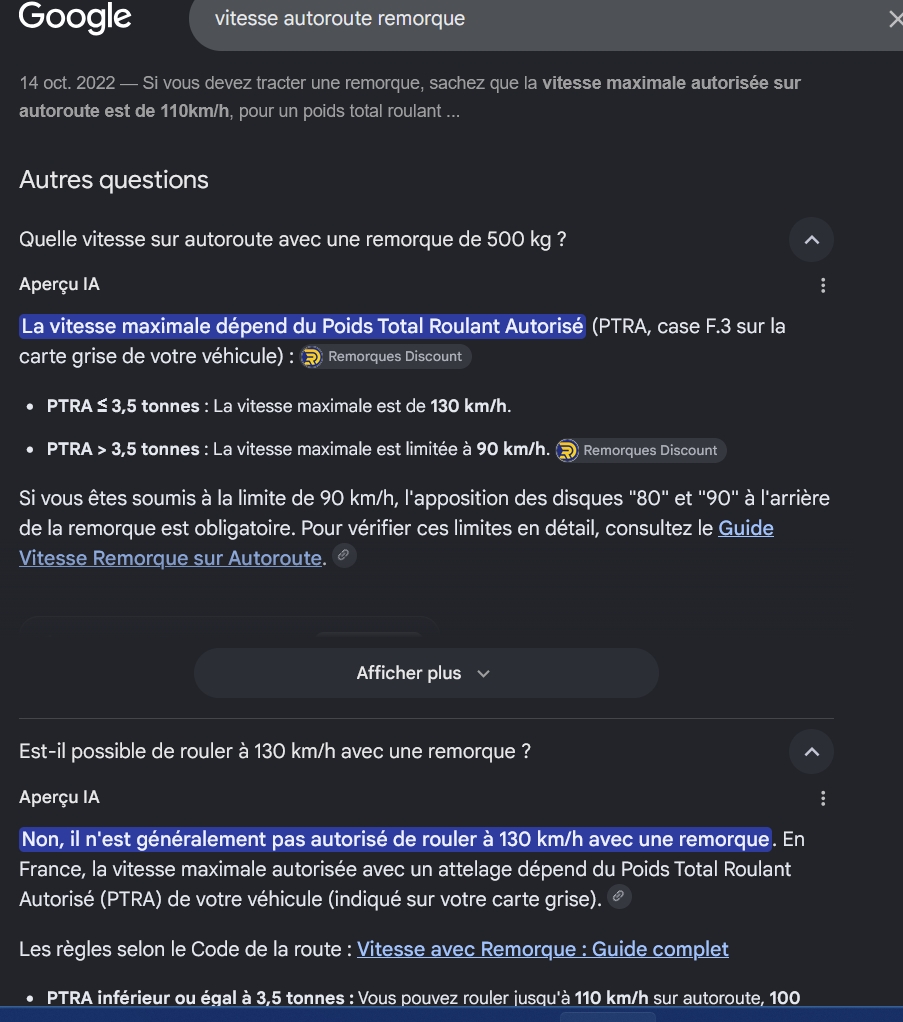Tap source link icon after Guide Vitesse link

[344, 556]
